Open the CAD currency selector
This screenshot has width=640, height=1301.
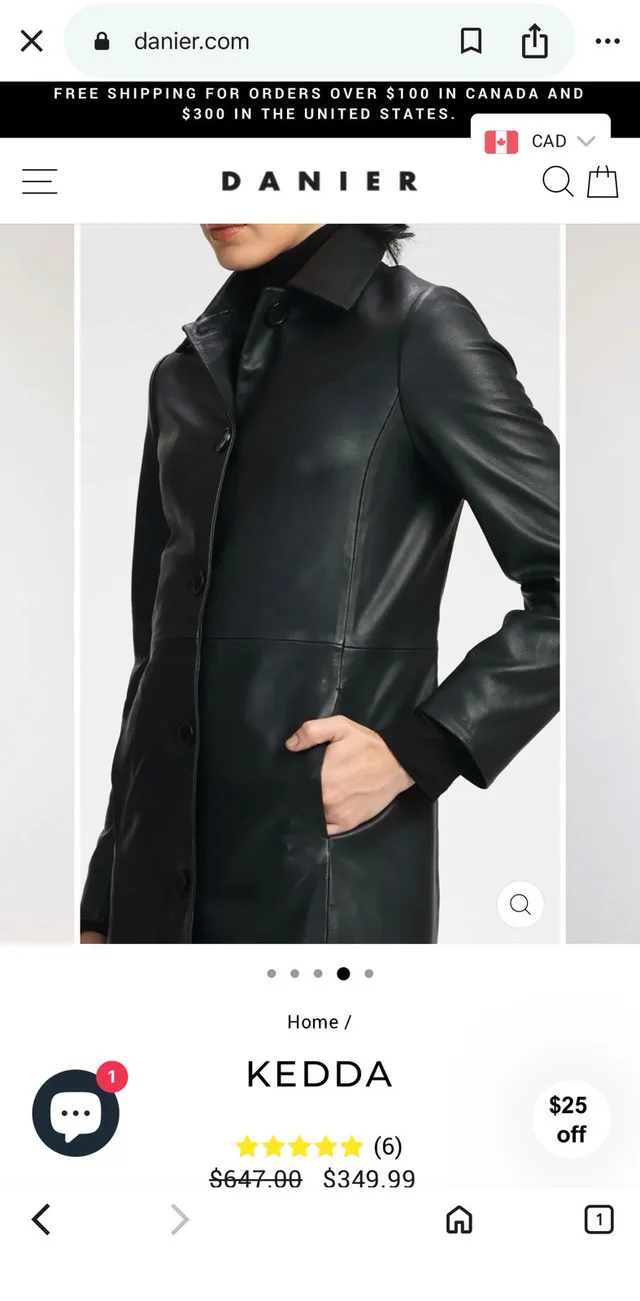pos(541,141)
